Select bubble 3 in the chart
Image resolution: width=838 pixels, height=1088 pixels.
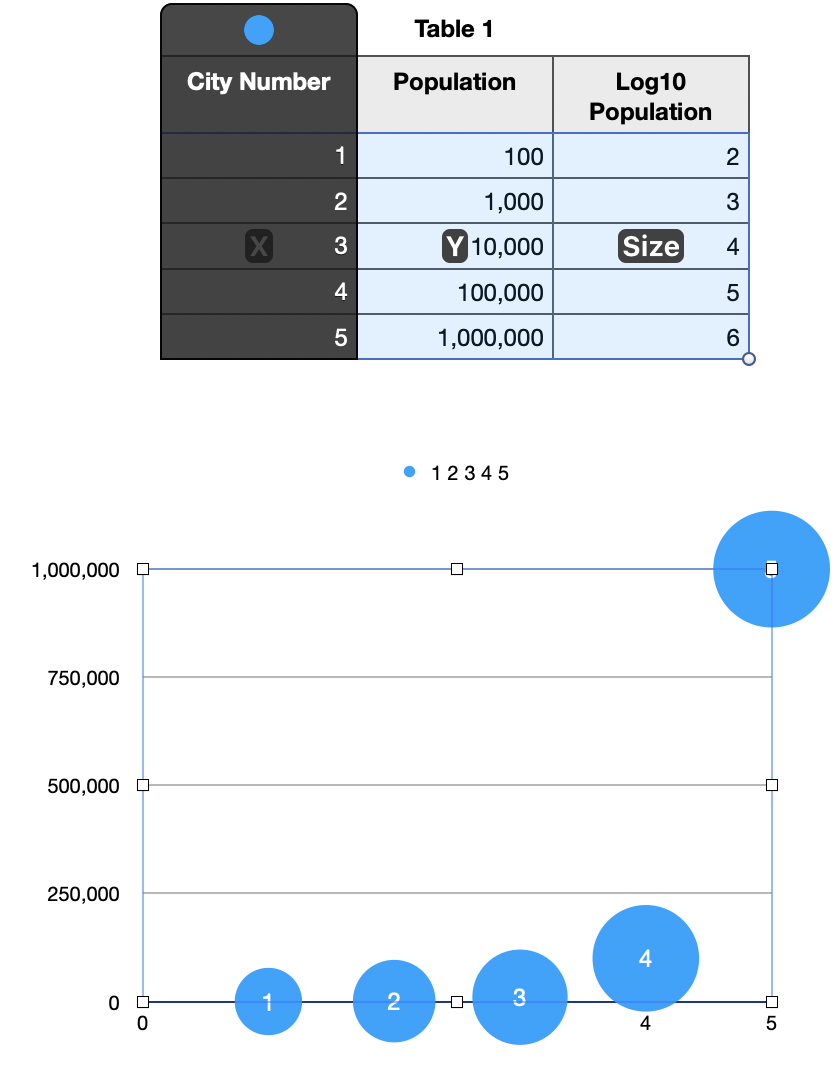click(520, 997)
